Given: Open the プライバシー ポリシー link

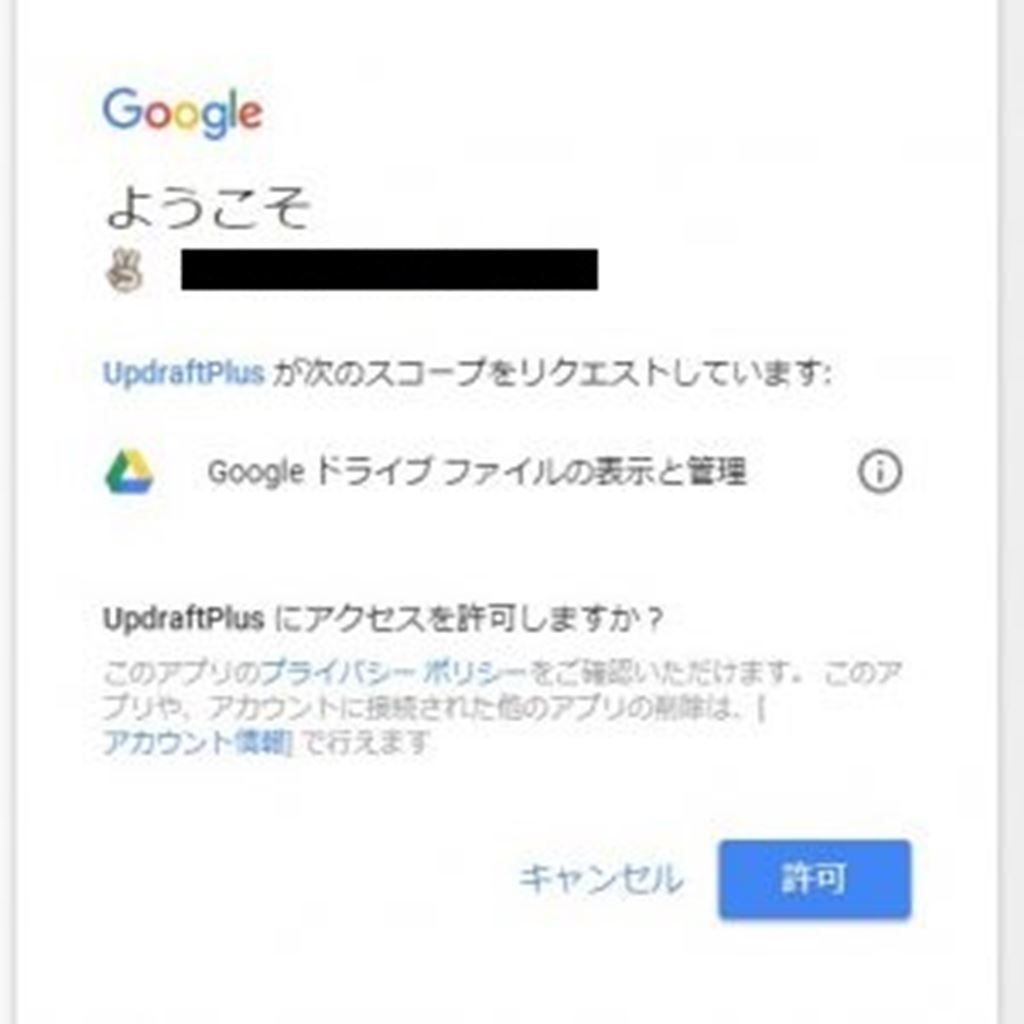Looking at the screenshot, I should point(393,671).
